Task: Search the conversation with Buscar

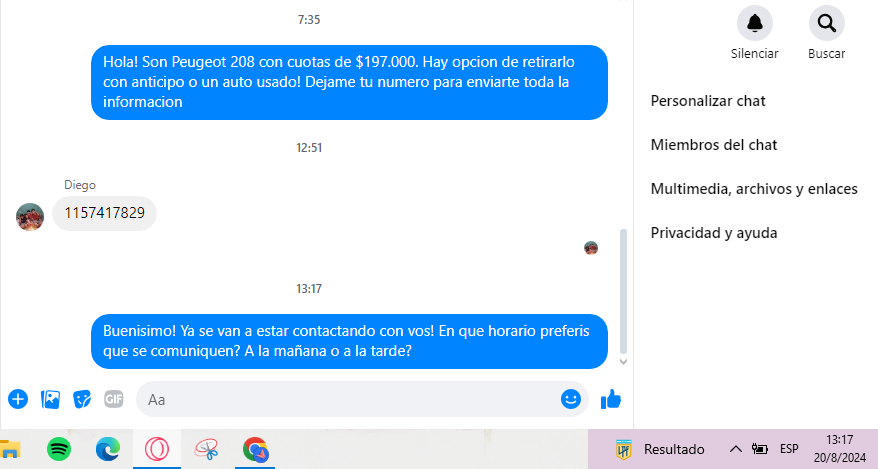Action: click(x=826, y=24)
